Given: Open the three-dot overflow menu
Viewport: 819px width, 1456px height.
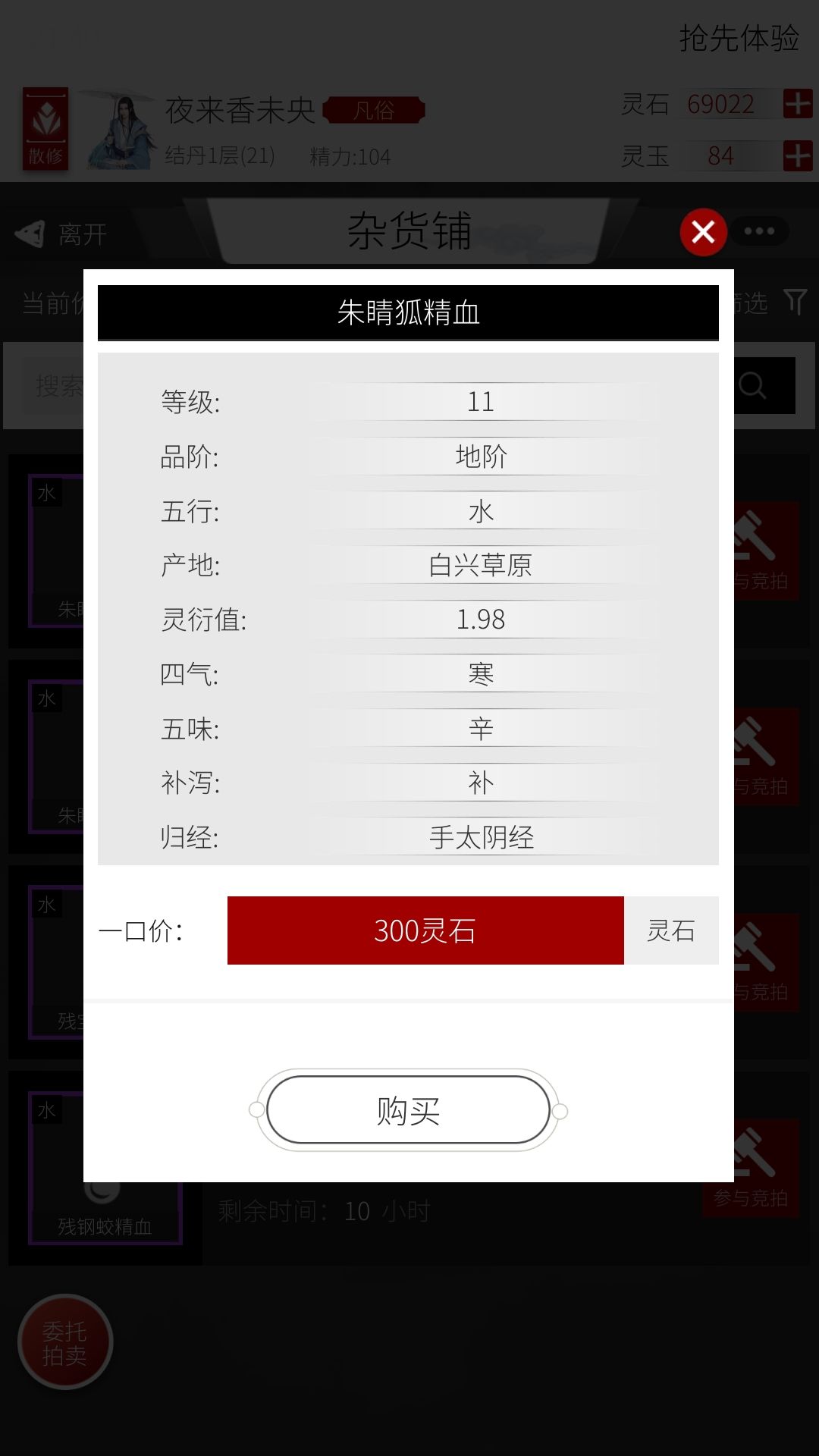Looking at the screenshot, I should click(759, 231).
